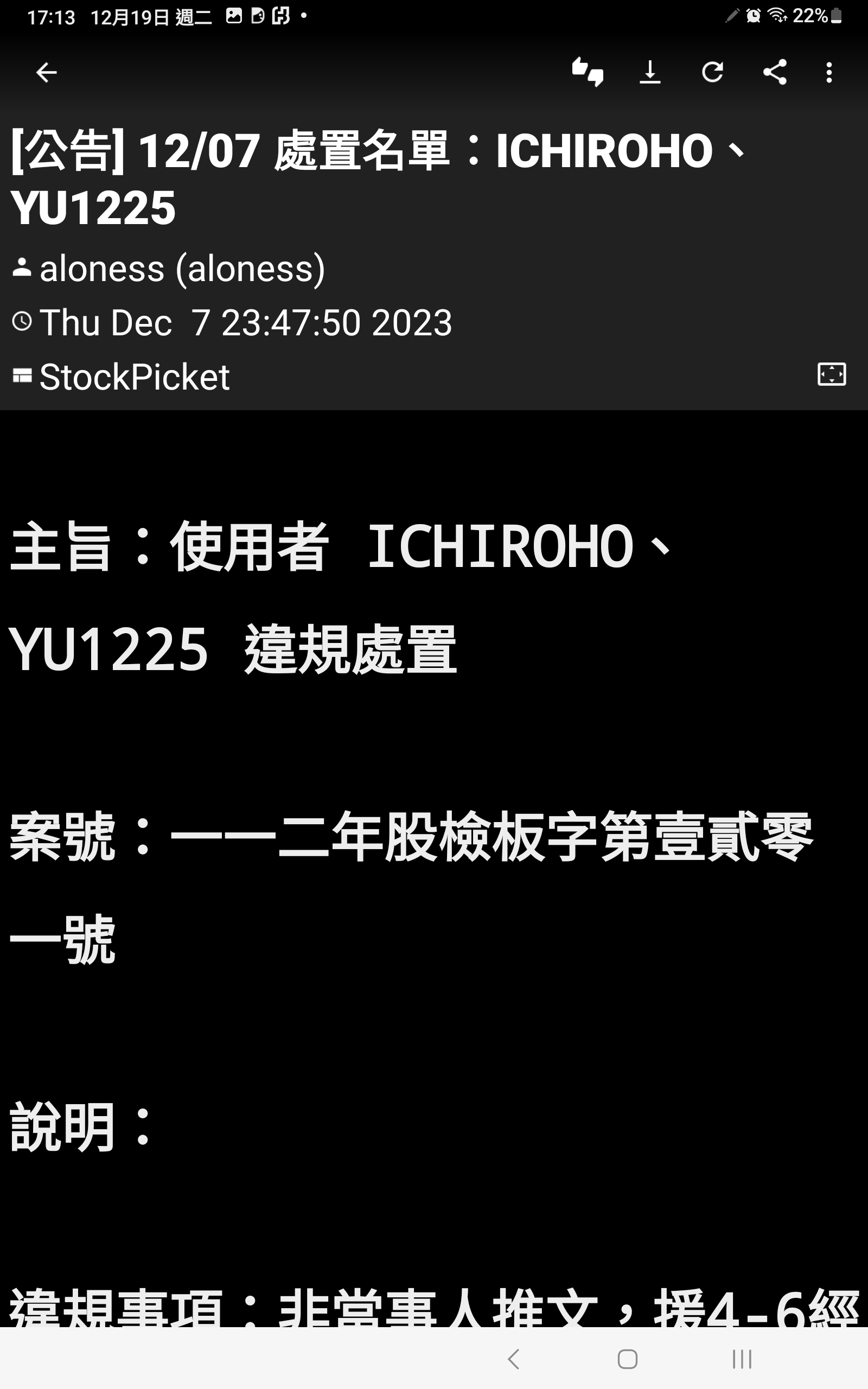
Task: Open system recent apps
Action: pos(742,1359)
